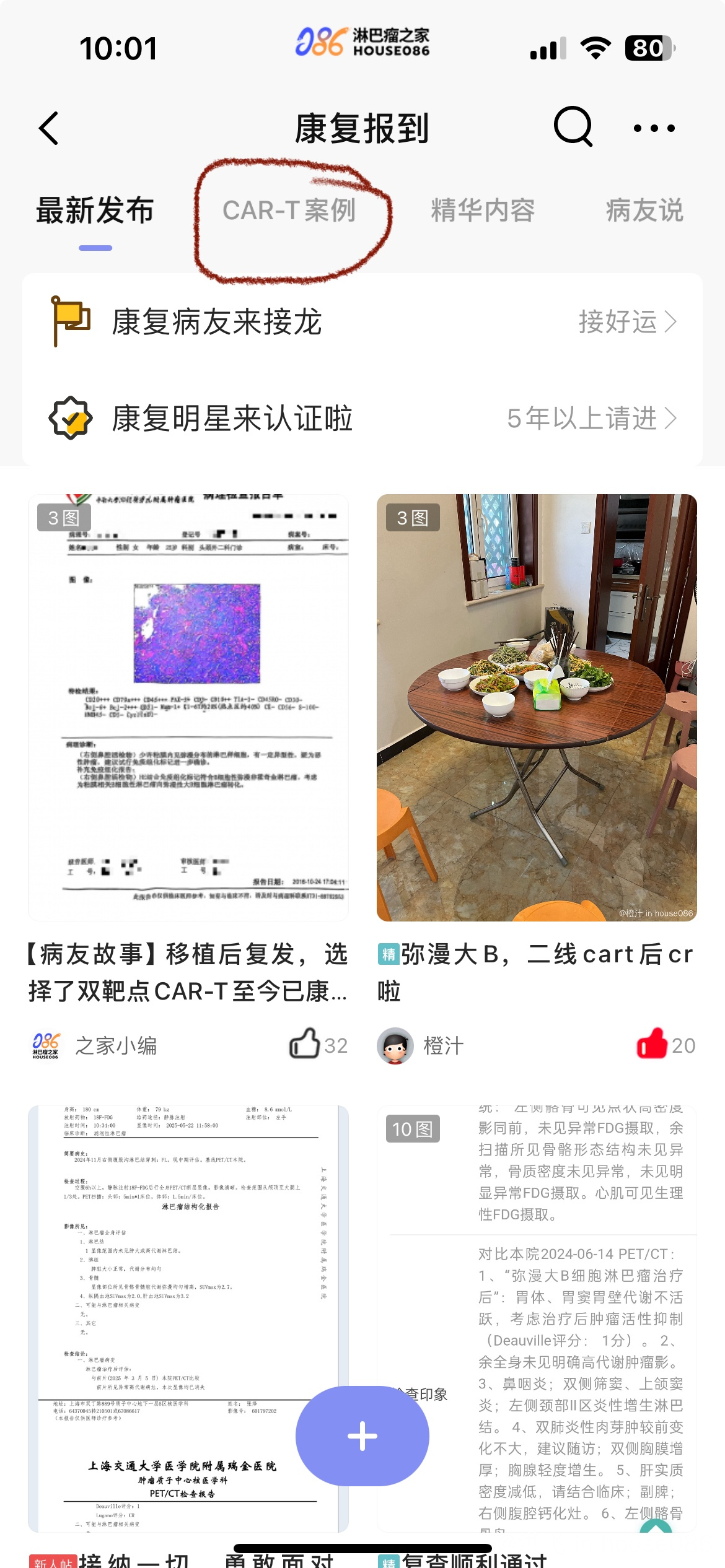725x1568 pixels.
Task: Open the three-dot overflow menu
Action: (654, 129)
